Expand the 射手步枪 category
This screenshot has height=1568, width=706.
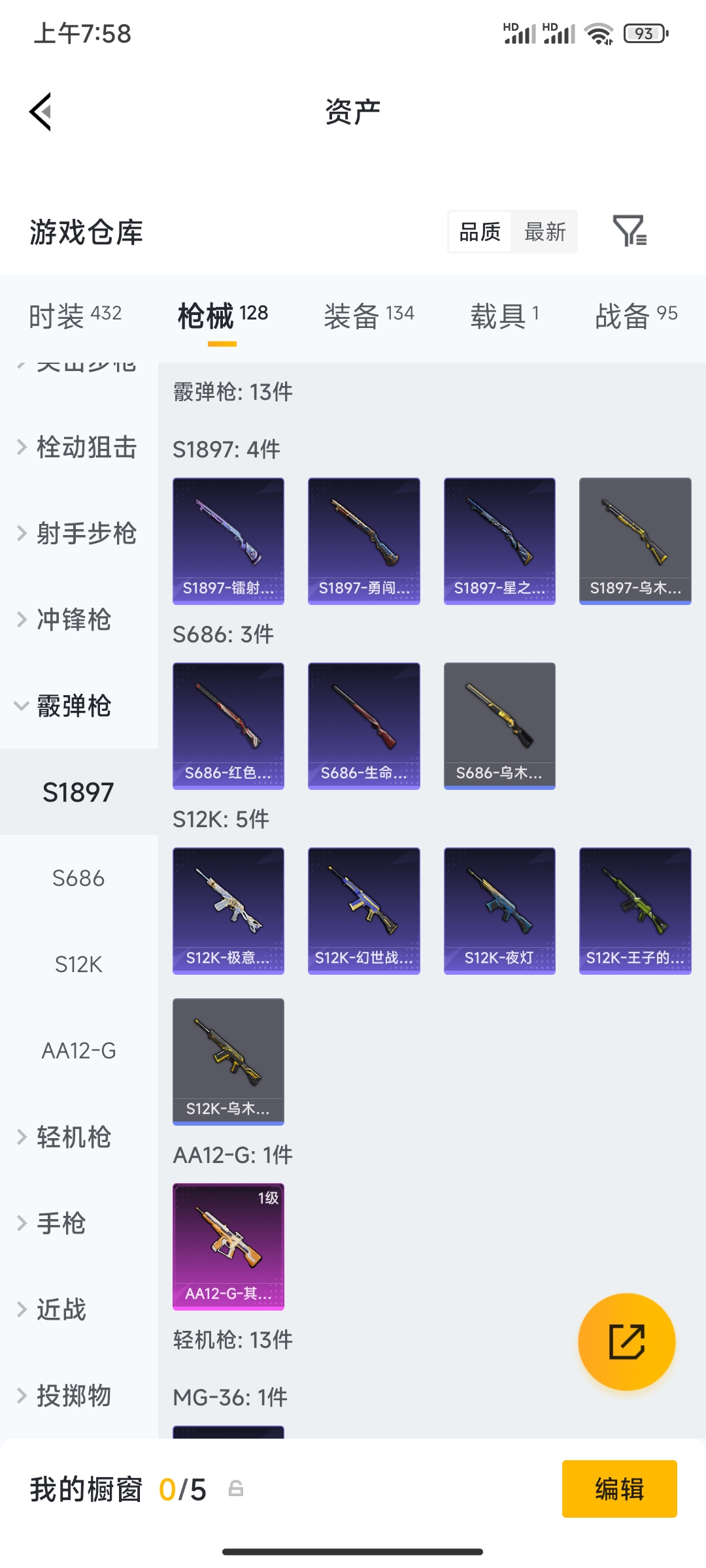pyautogui.click(x=78, y=534)
